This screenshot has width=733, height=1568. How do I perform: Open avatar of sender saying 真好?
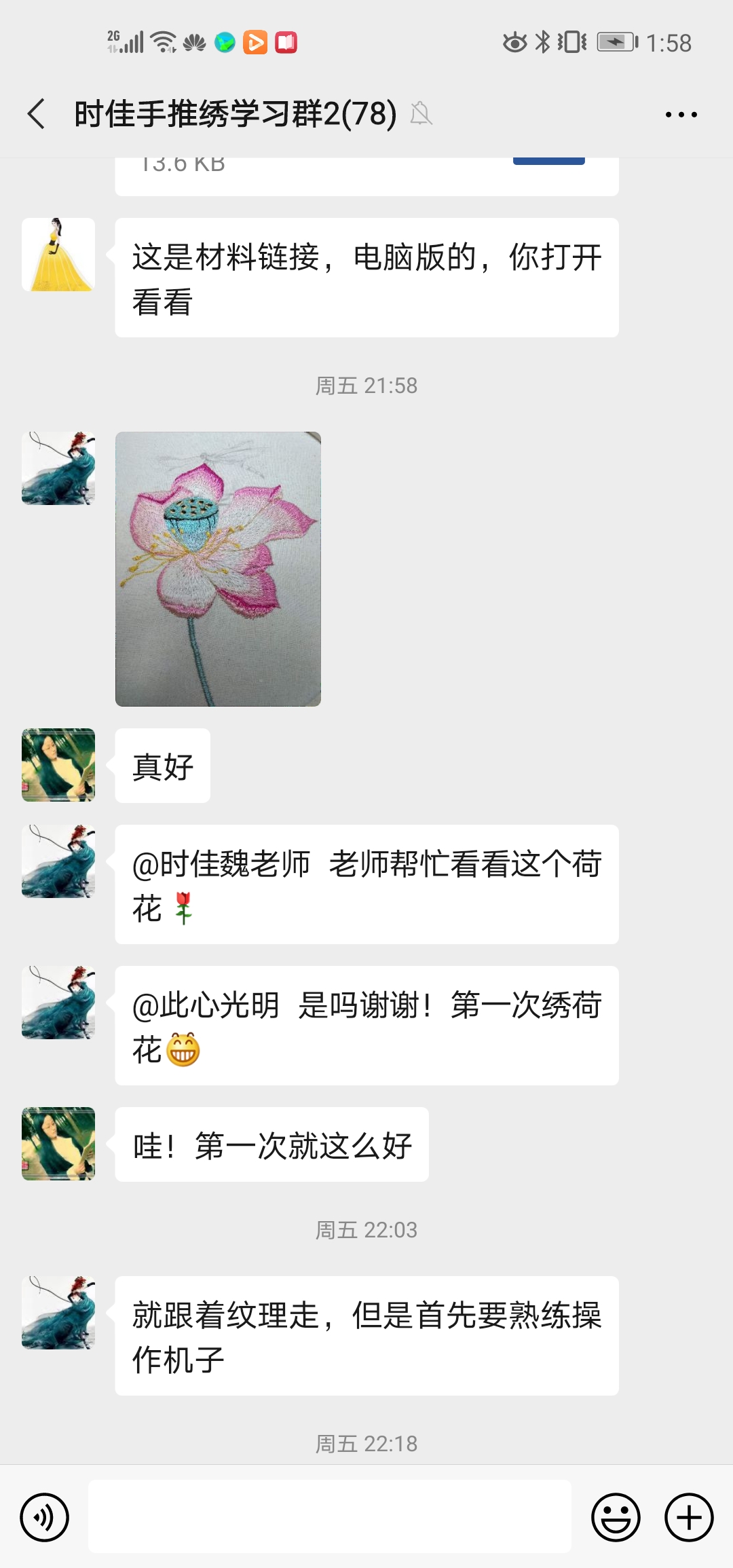pyautogui.click(x=58, y=765)
